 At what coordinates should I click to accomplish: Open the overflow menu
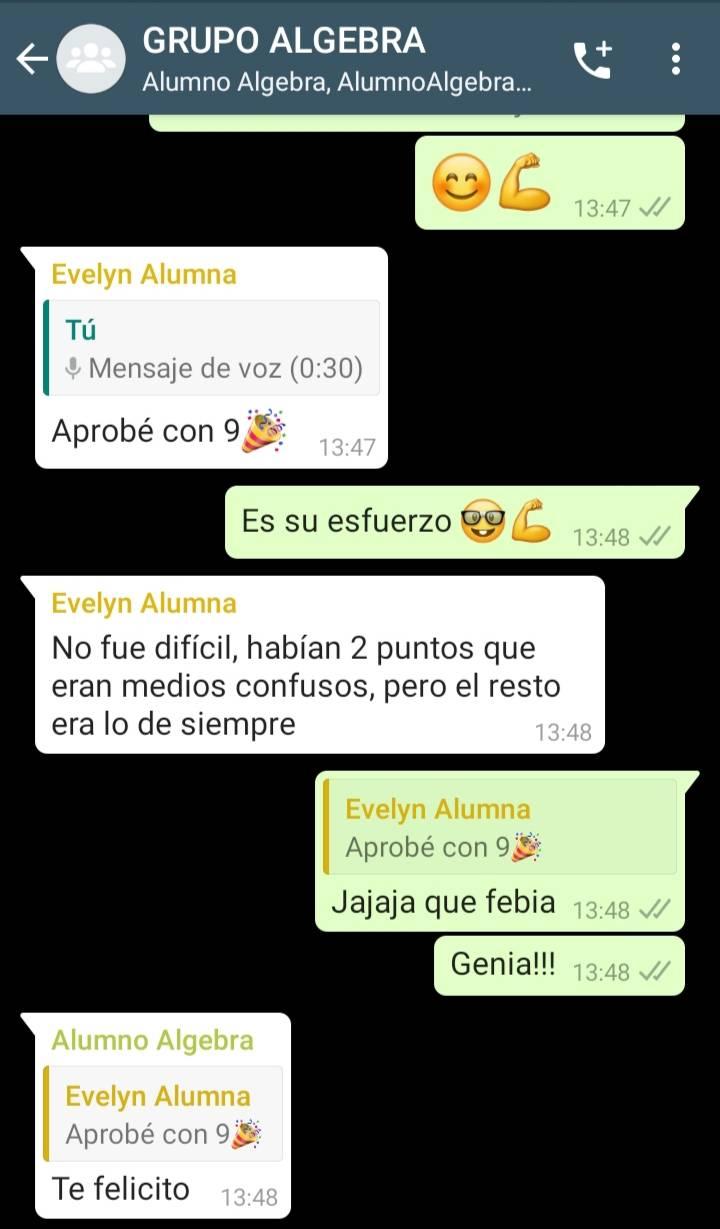[677, 59]
